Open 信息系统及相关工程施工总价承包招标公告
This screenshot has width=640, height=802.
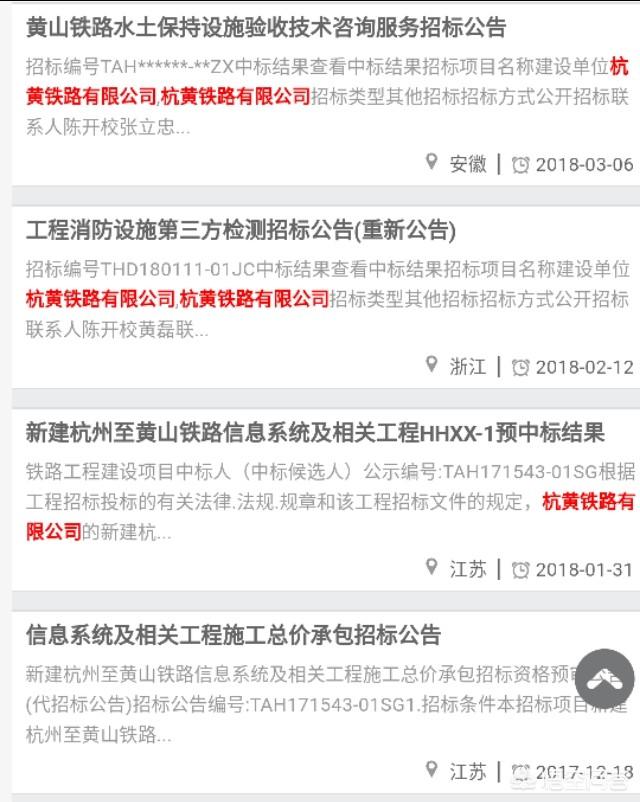tap(233, 636)
